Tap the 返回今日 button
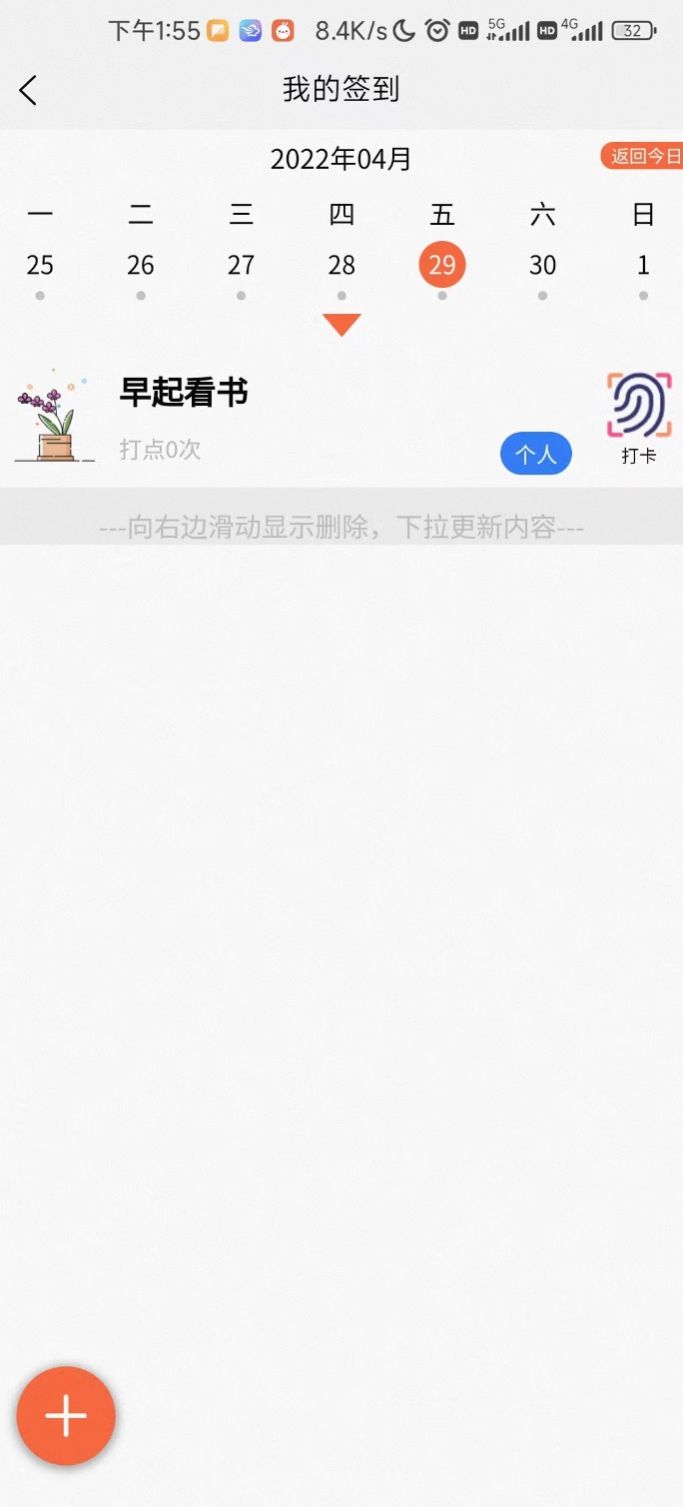 tap(643, 156)
